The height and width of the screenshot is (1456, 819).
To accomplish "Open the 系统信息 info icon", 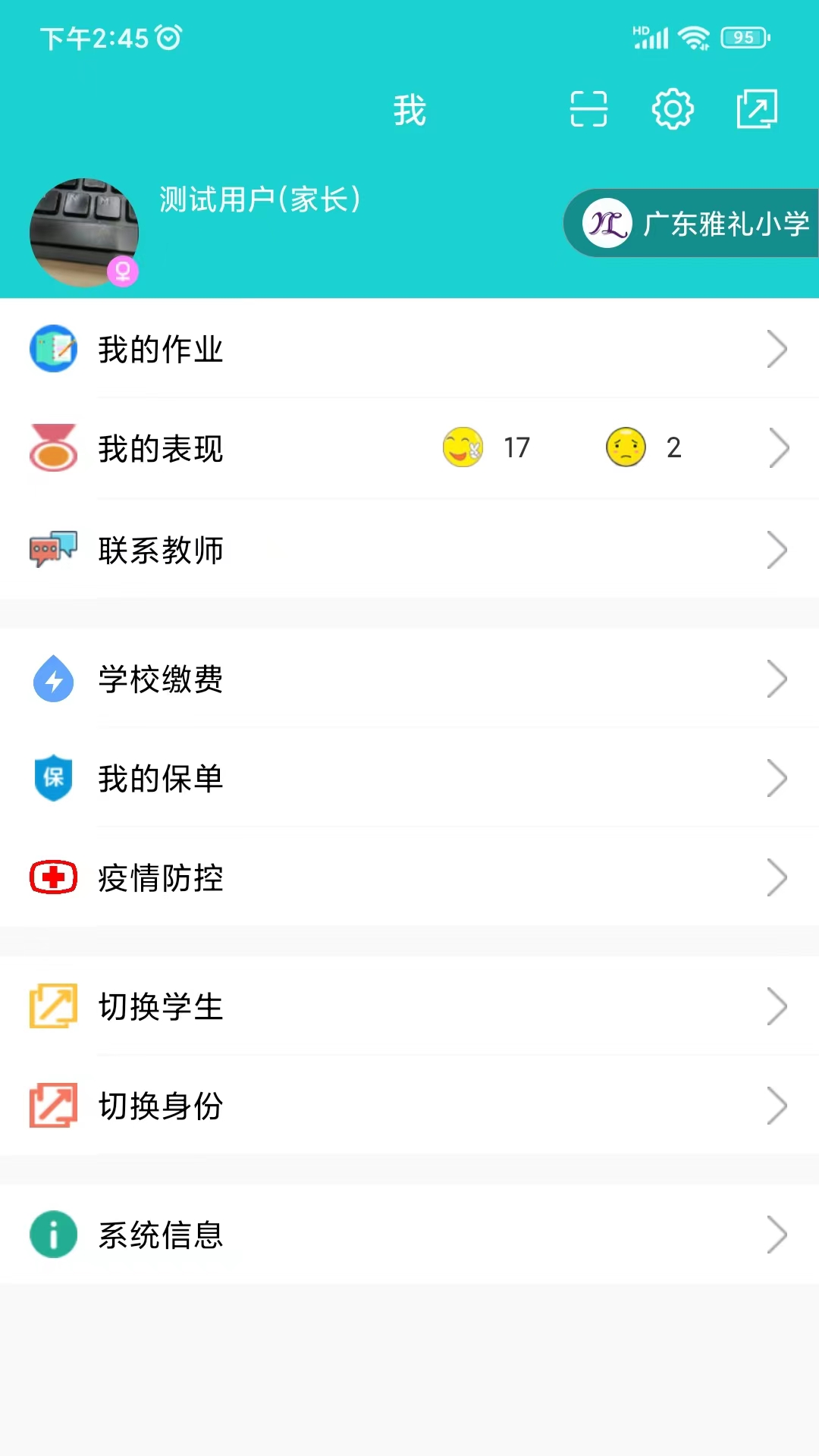I will tap(53, 1235).
